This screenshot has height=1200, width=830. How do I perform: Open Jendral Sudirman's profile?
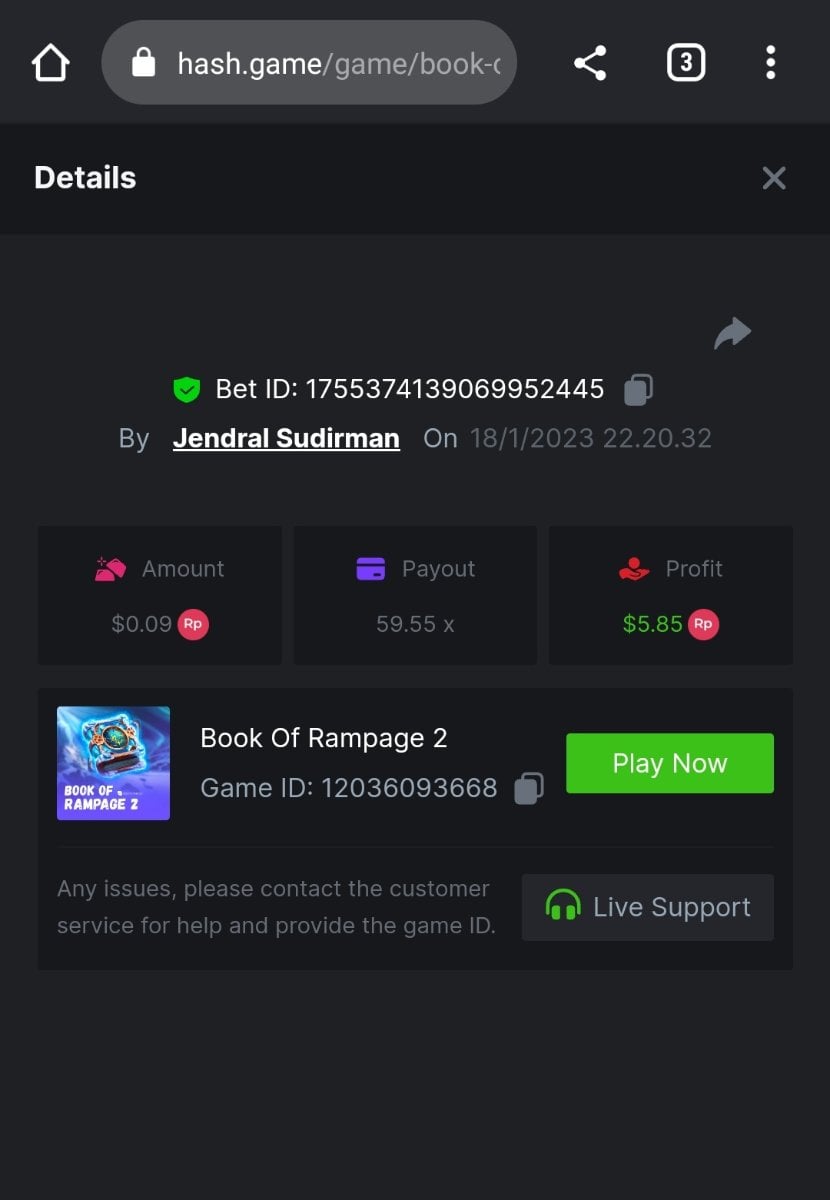[x=286, y=438]
